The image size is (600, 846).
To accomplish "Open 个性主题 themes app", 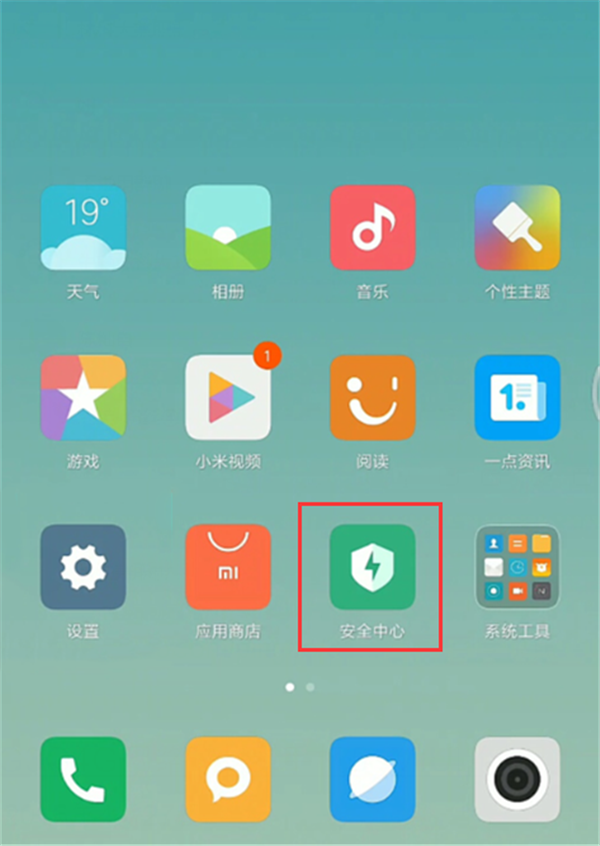I will click(x=517, y=228).
